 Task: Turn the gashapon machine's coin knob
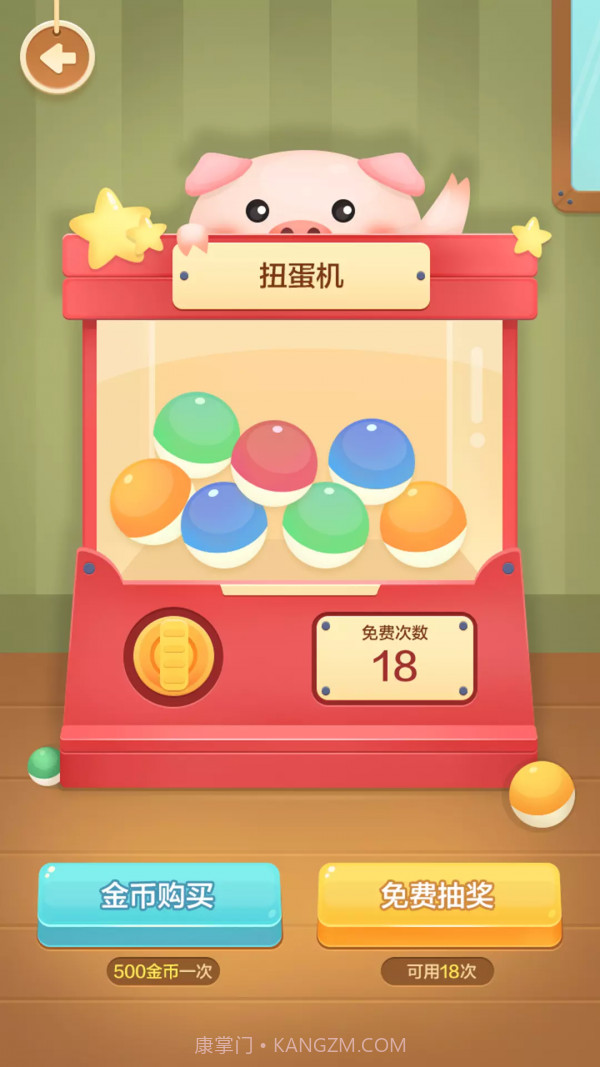[x=173, y=656]
